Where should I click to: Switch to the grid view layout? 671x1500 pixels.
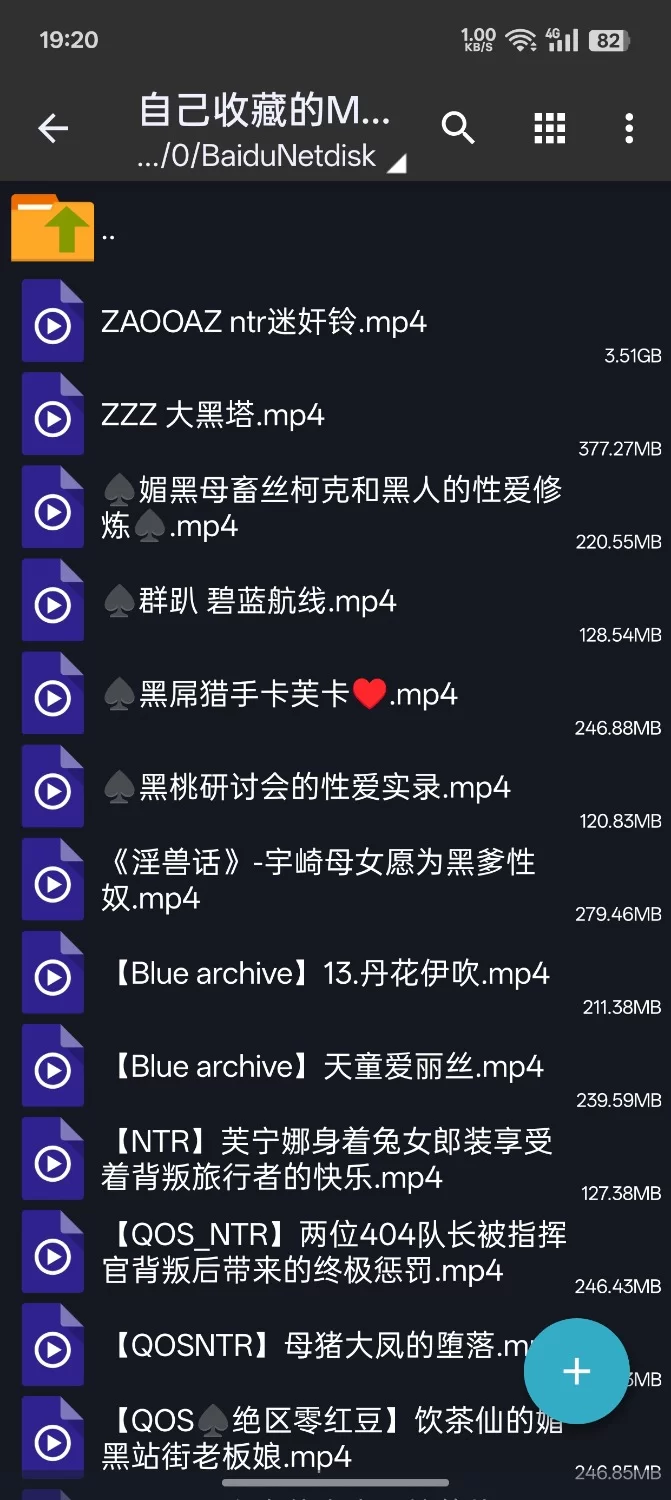(549, 128)
